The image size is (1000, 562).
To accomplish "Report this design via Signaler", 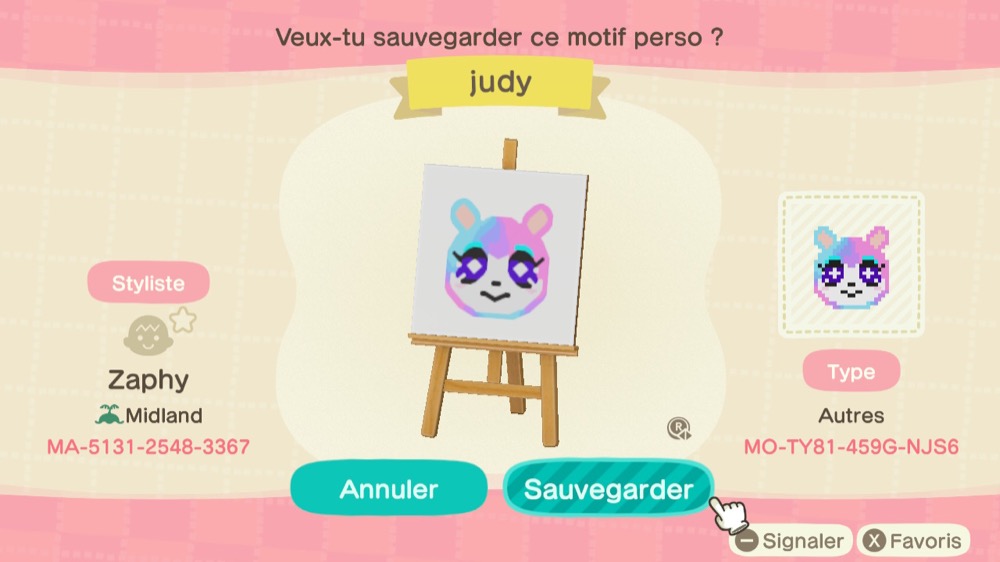I will [791, 542].
